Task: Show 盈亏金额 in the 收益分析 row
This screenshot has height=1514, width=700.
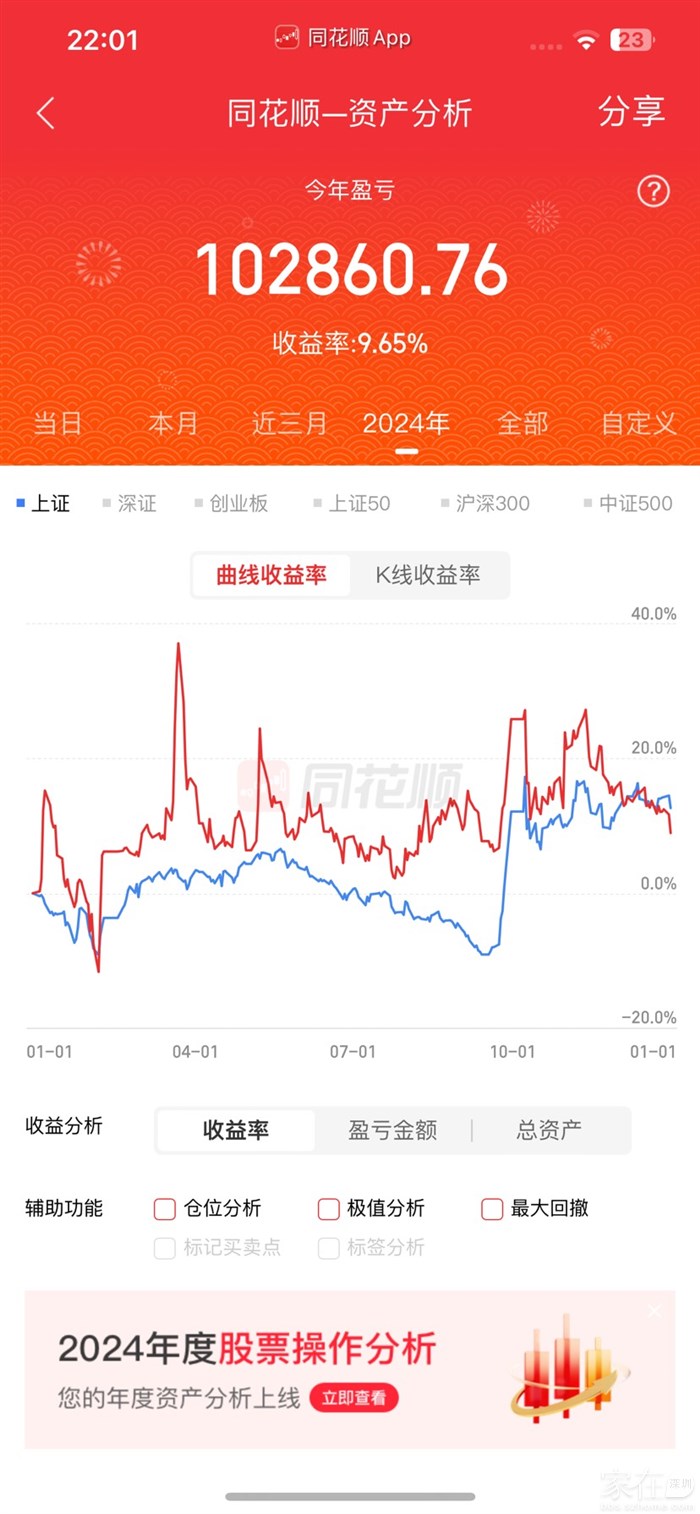Action: coord(392,1130)
